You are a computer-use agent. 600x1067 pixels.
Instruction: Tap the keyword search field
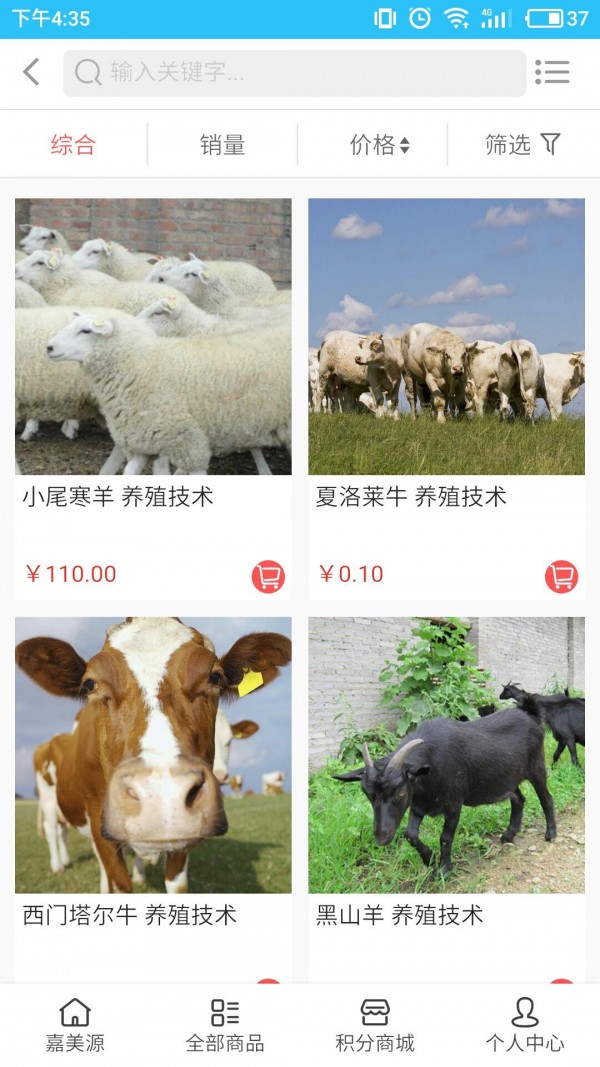tap(294, 73)
